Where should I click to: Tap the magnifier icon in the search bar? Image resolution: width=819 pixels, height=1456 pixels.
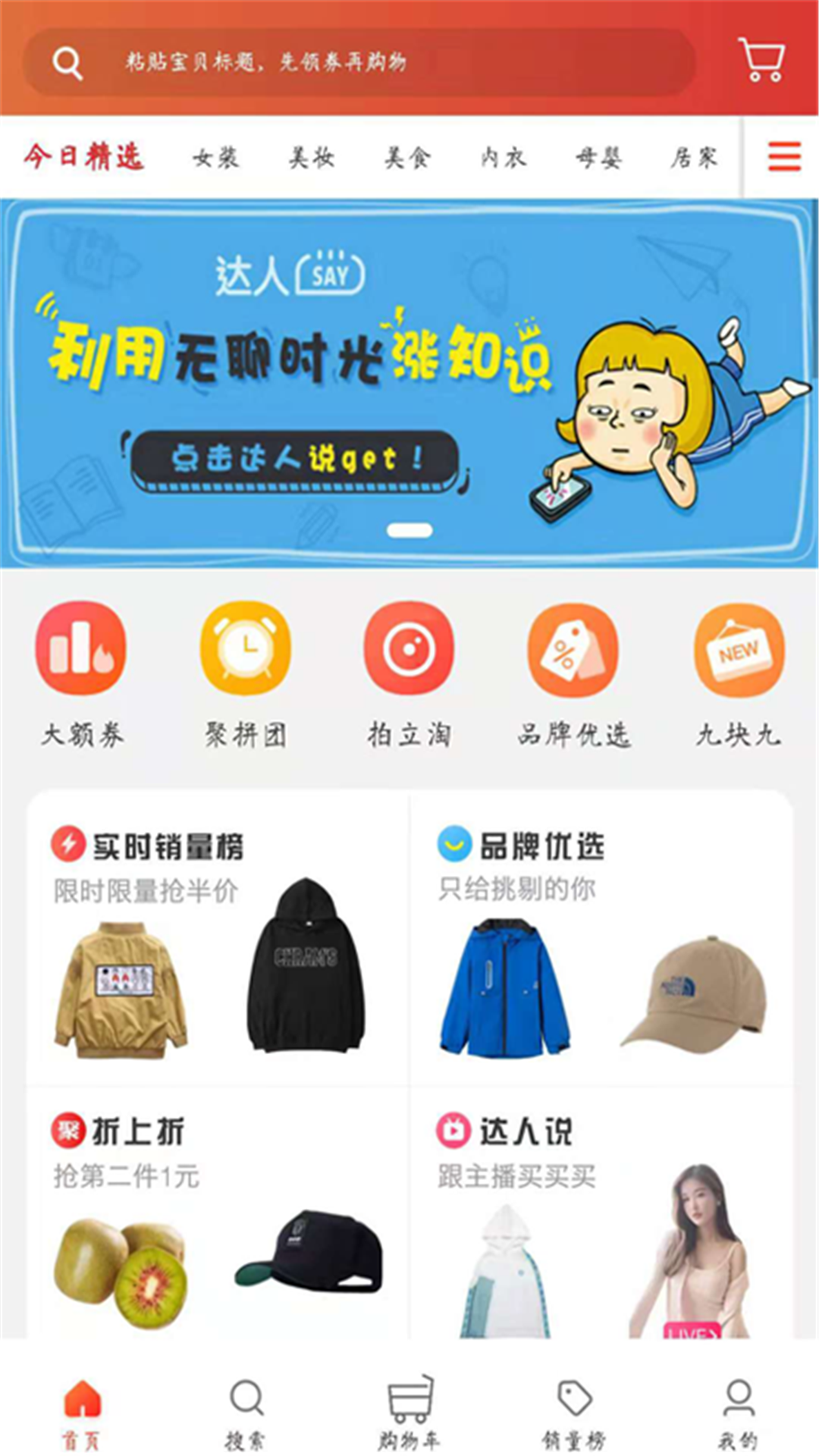click(67, 62)
